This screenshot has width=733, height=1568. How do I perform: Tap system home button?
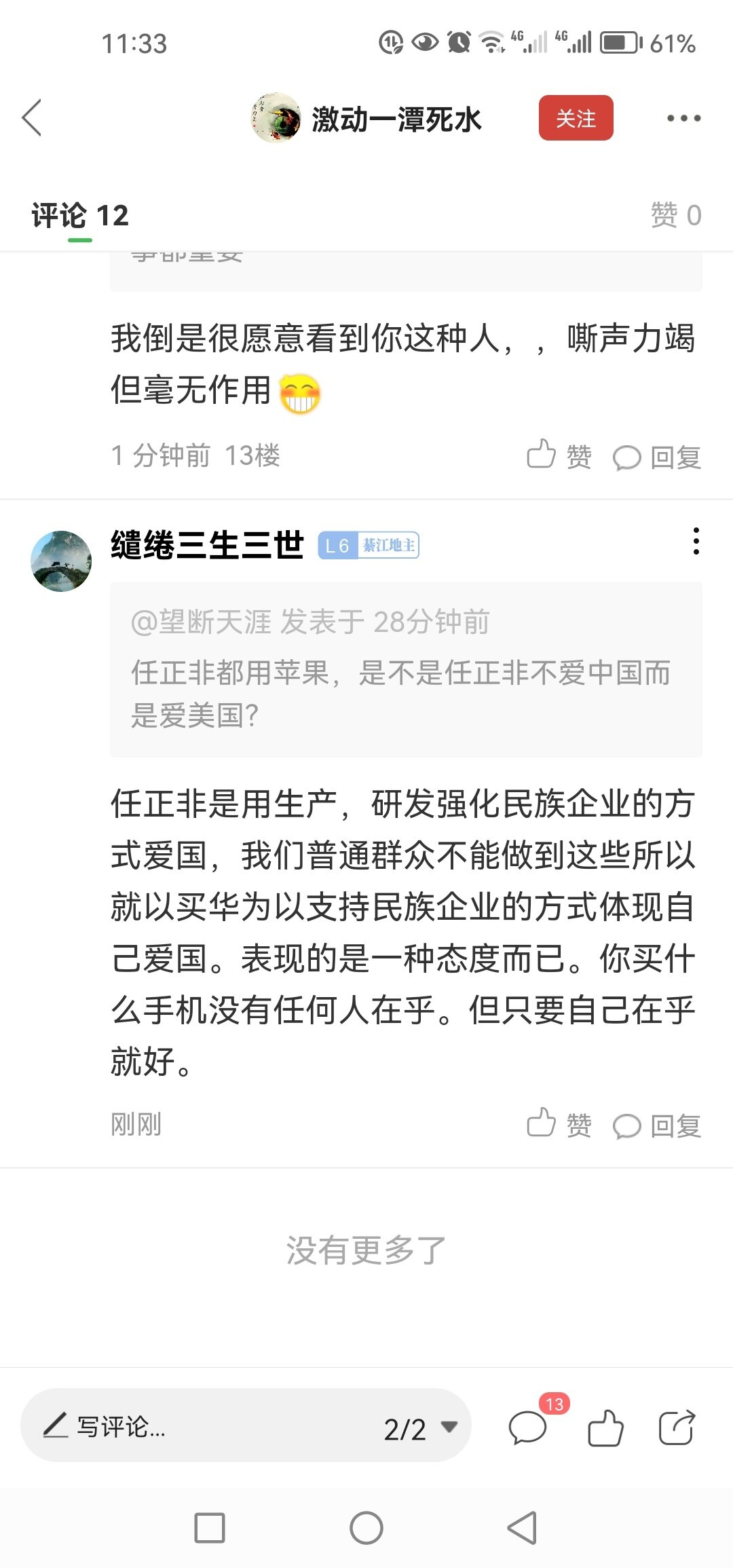click(366, 1528)
